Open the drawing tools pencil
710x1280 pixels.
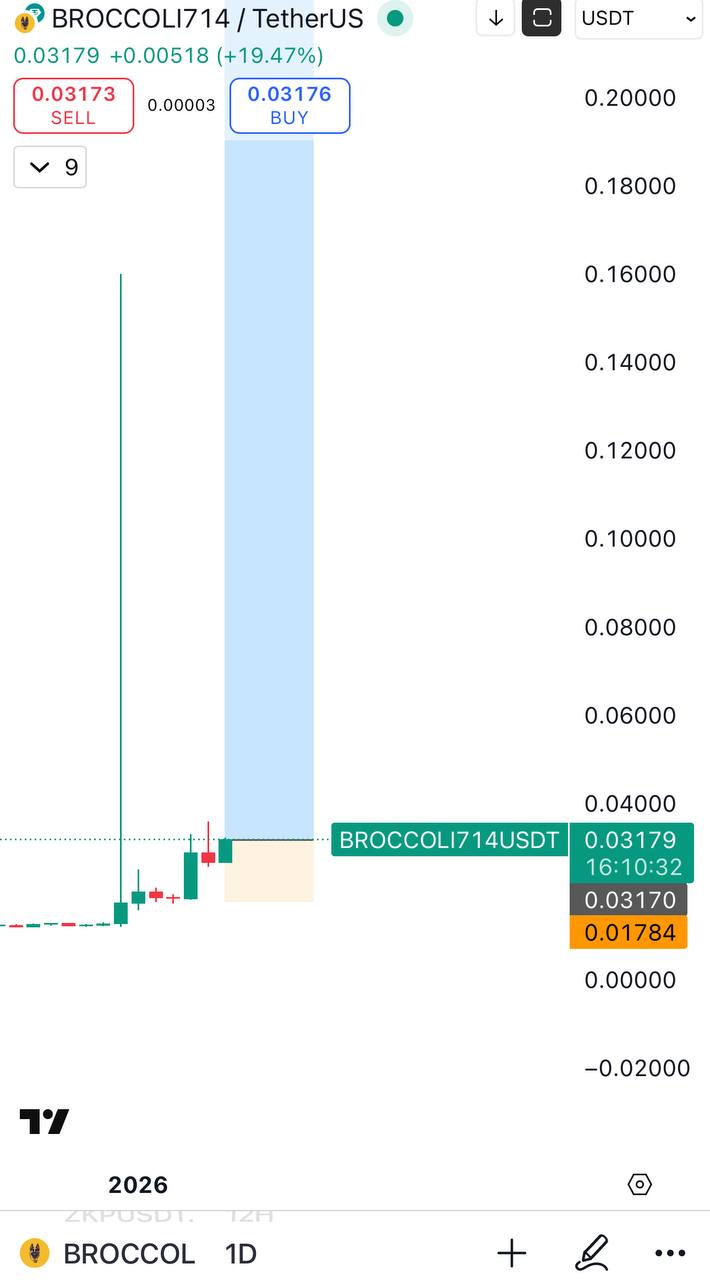592,1253
